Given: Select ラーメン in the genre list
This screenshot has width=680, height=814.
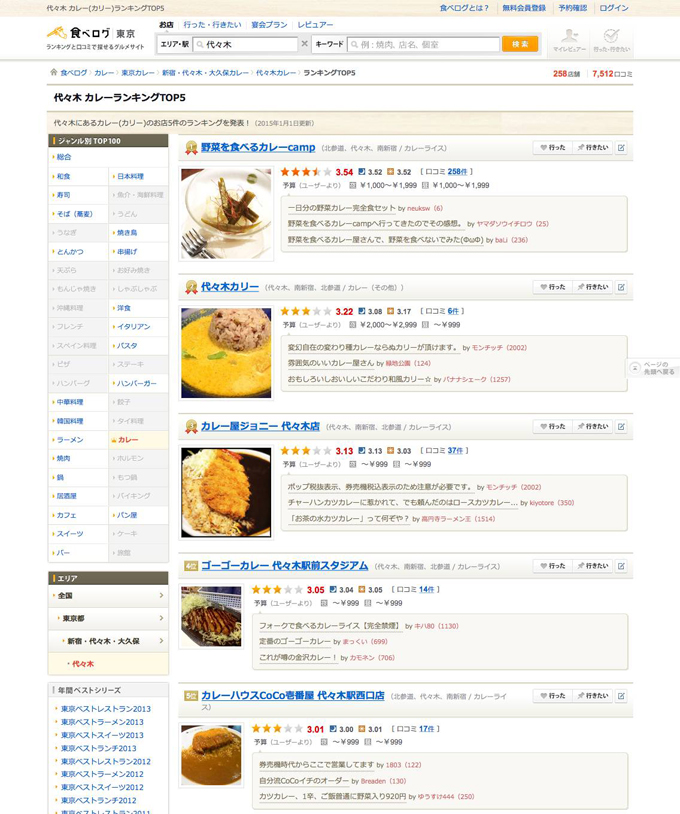Looking at the screenshot, I should click(70, 440).
